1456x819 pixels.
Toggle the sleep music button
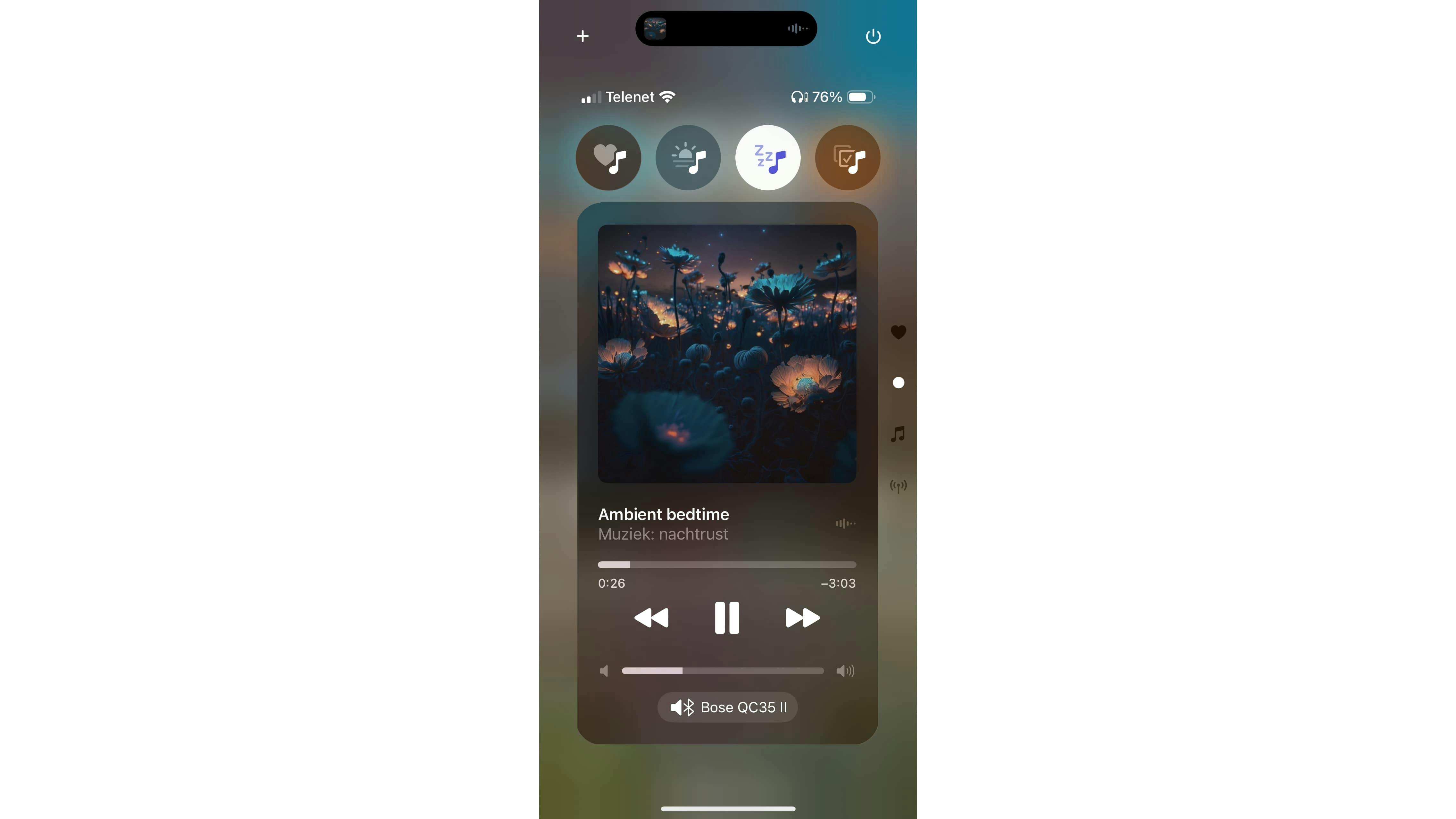point(767,158)
